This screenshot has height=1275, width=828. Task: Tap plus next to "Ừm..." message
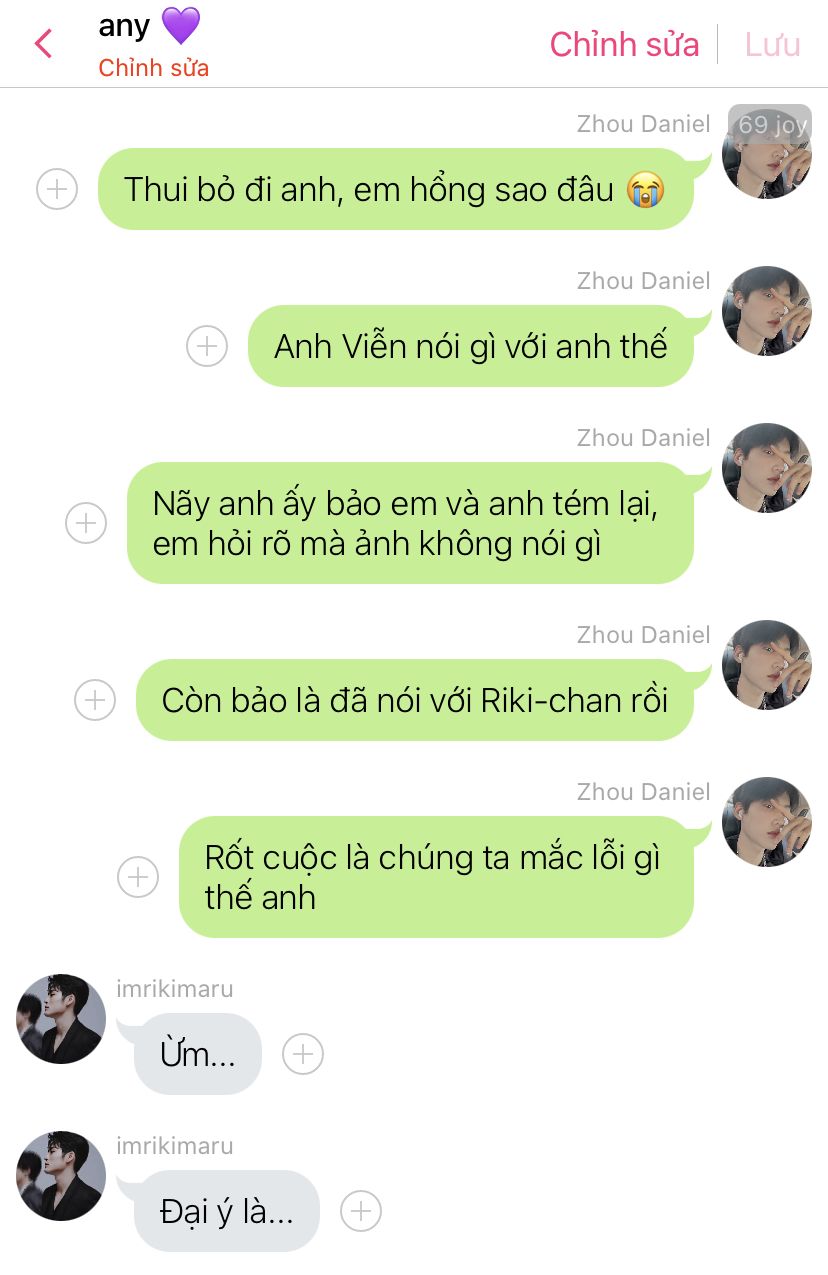[303, 1054]
